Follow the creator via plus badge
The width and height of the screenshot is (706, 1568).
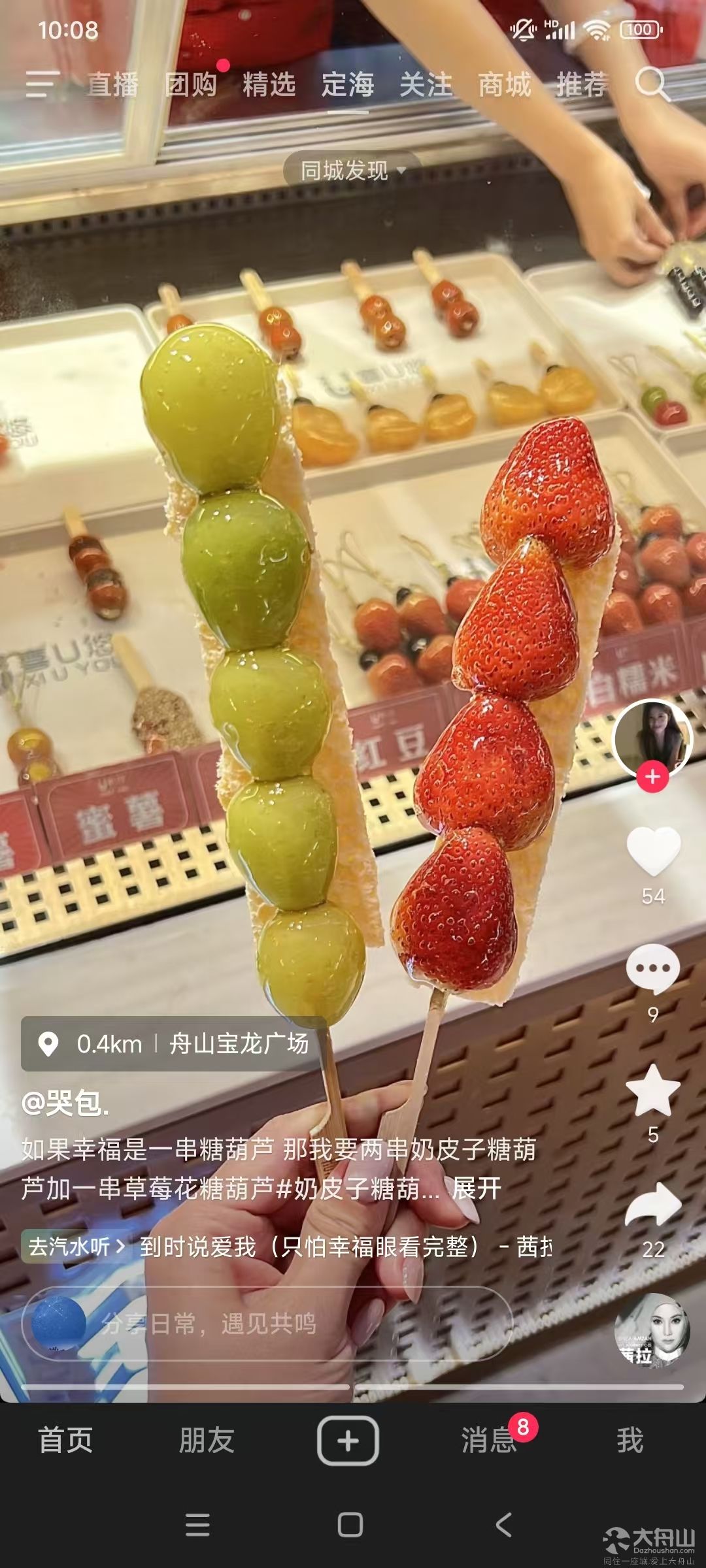point(652,777)
